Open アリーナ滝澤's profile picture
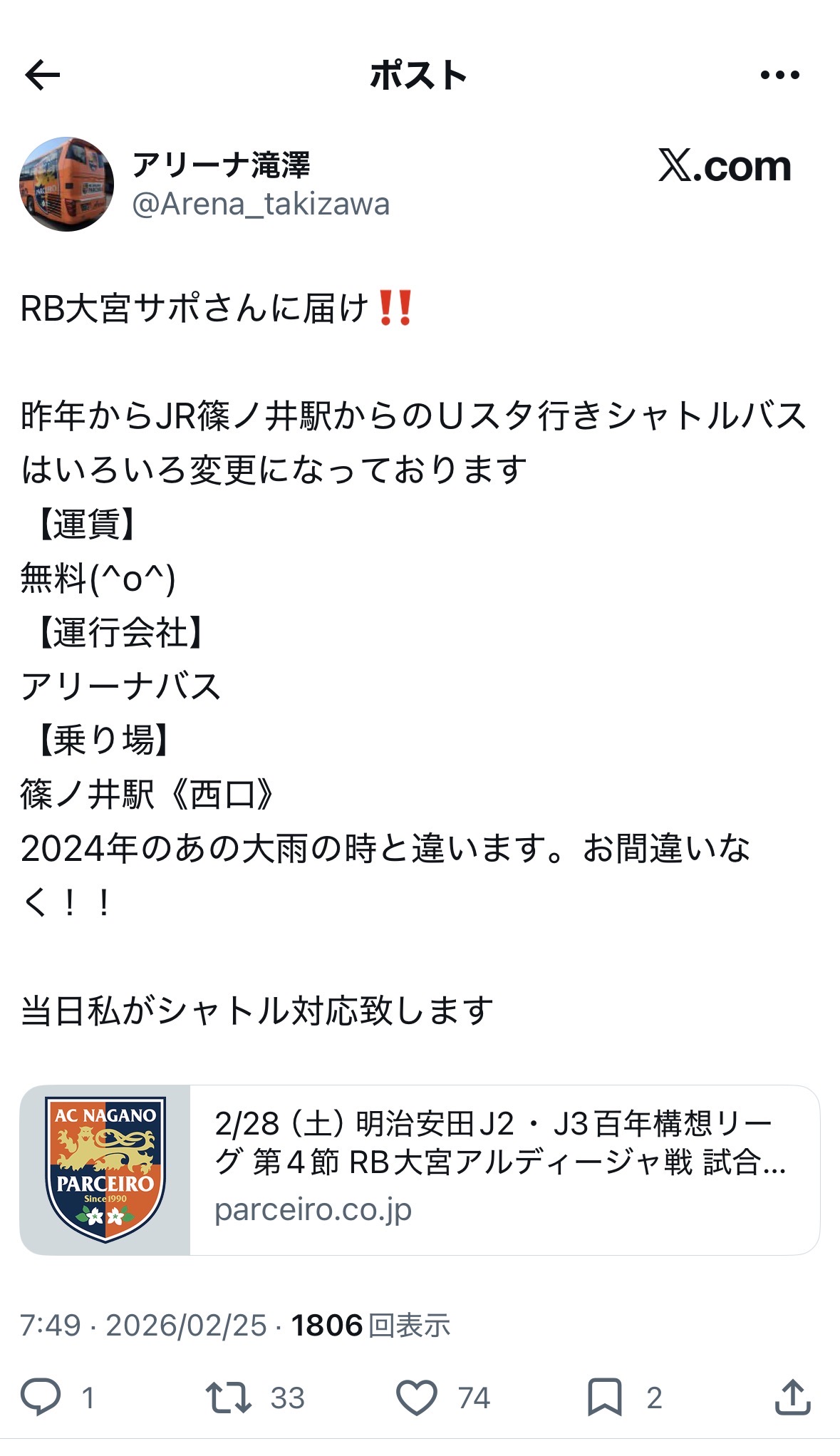 [66, 184]
